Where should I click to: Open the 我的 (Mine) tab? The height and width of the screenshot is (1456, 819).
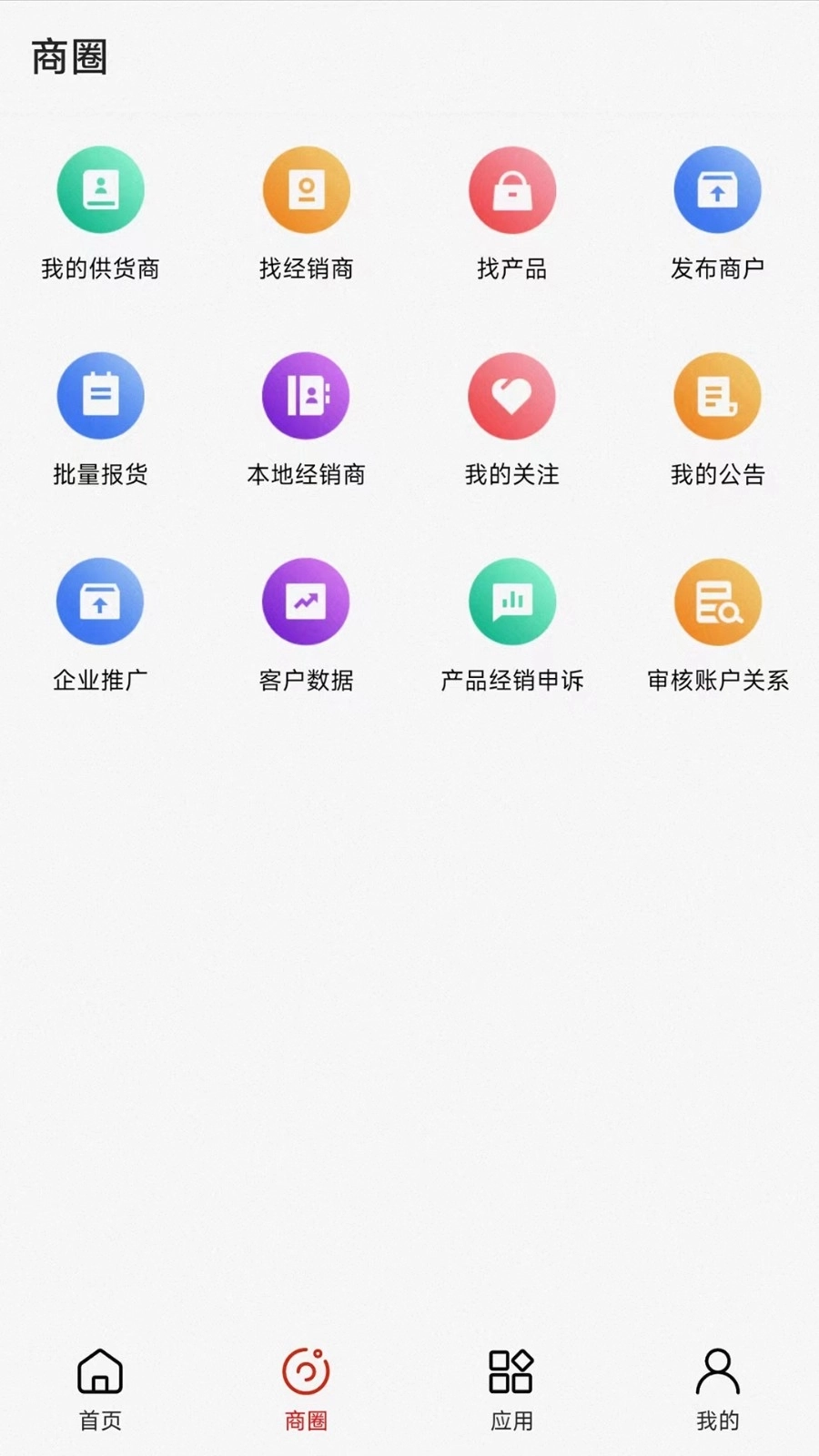click(717, 1388)
